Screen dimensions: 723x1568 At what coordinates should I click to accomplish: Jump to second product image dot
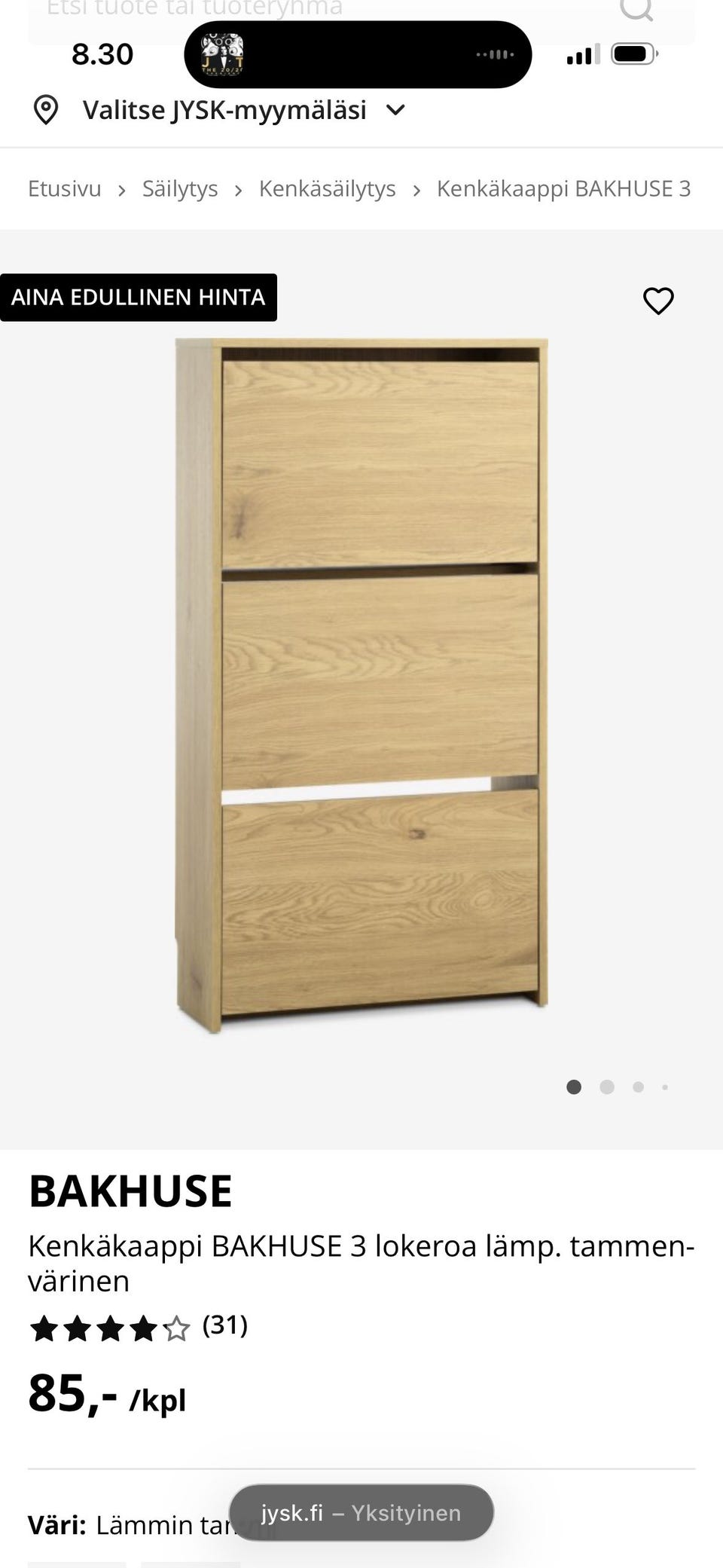607,1087
